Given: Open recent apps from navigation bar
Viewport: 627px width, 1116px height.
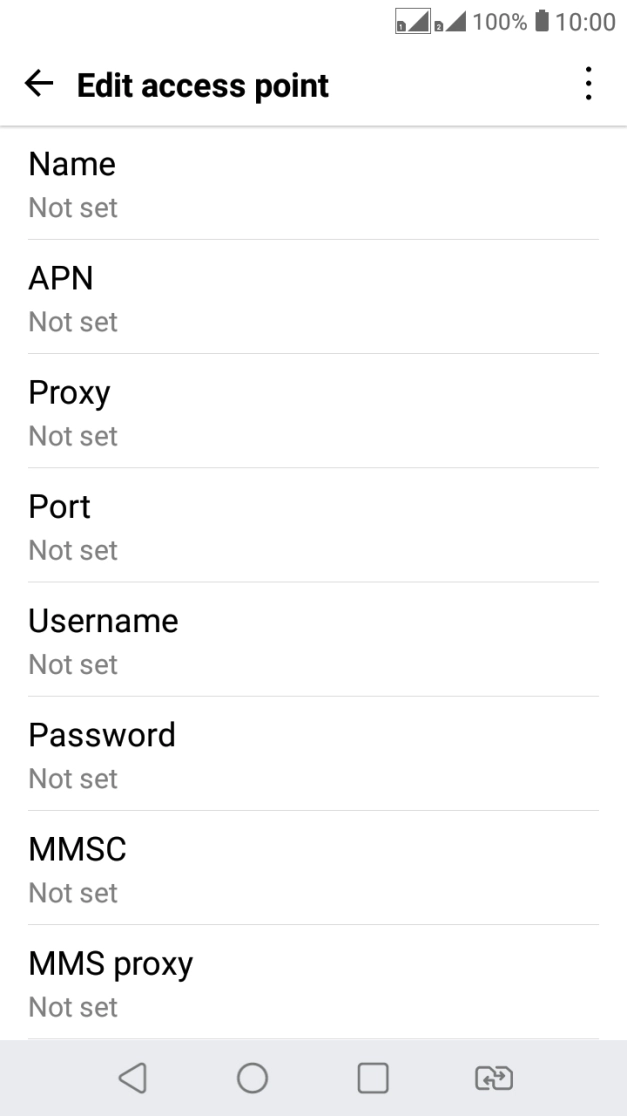Looking at the screenshot, I should 373,1077.
